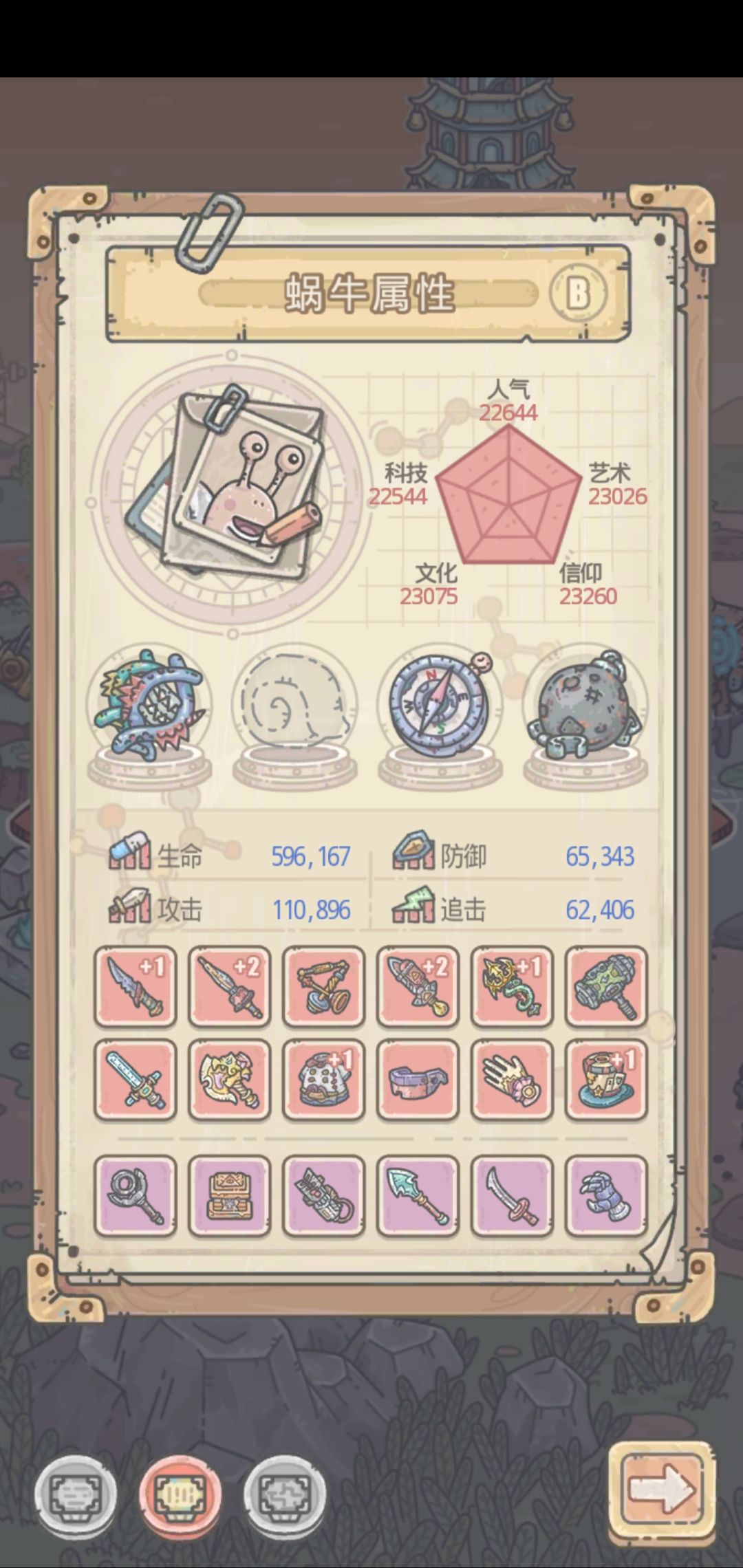Viewport: 743px width, 1568px height.
Task: Open the crossbow equipment slot
Action: point(324,987)
